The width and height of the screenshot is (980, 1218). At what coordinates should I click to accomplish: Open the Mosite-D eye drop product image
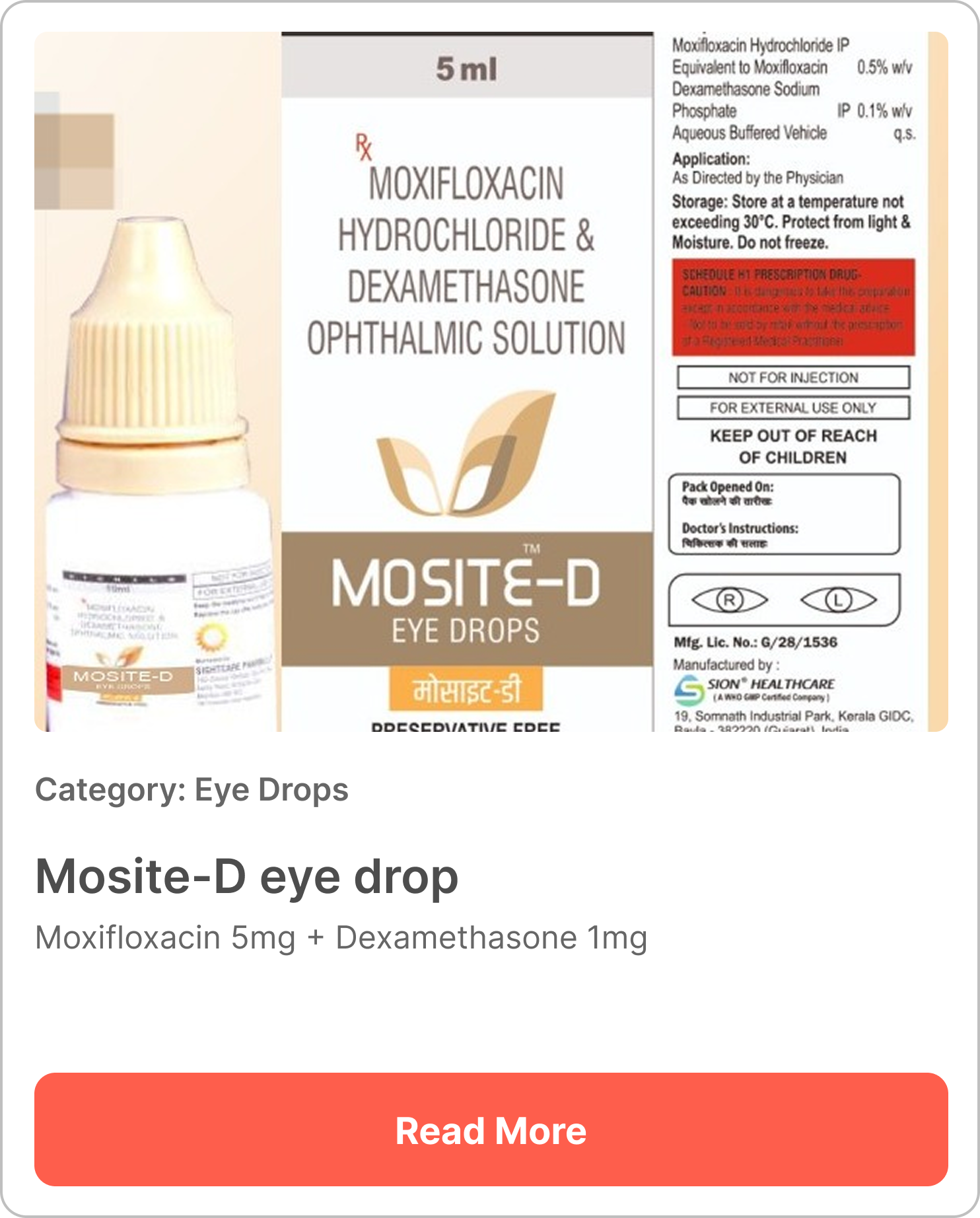491,382
